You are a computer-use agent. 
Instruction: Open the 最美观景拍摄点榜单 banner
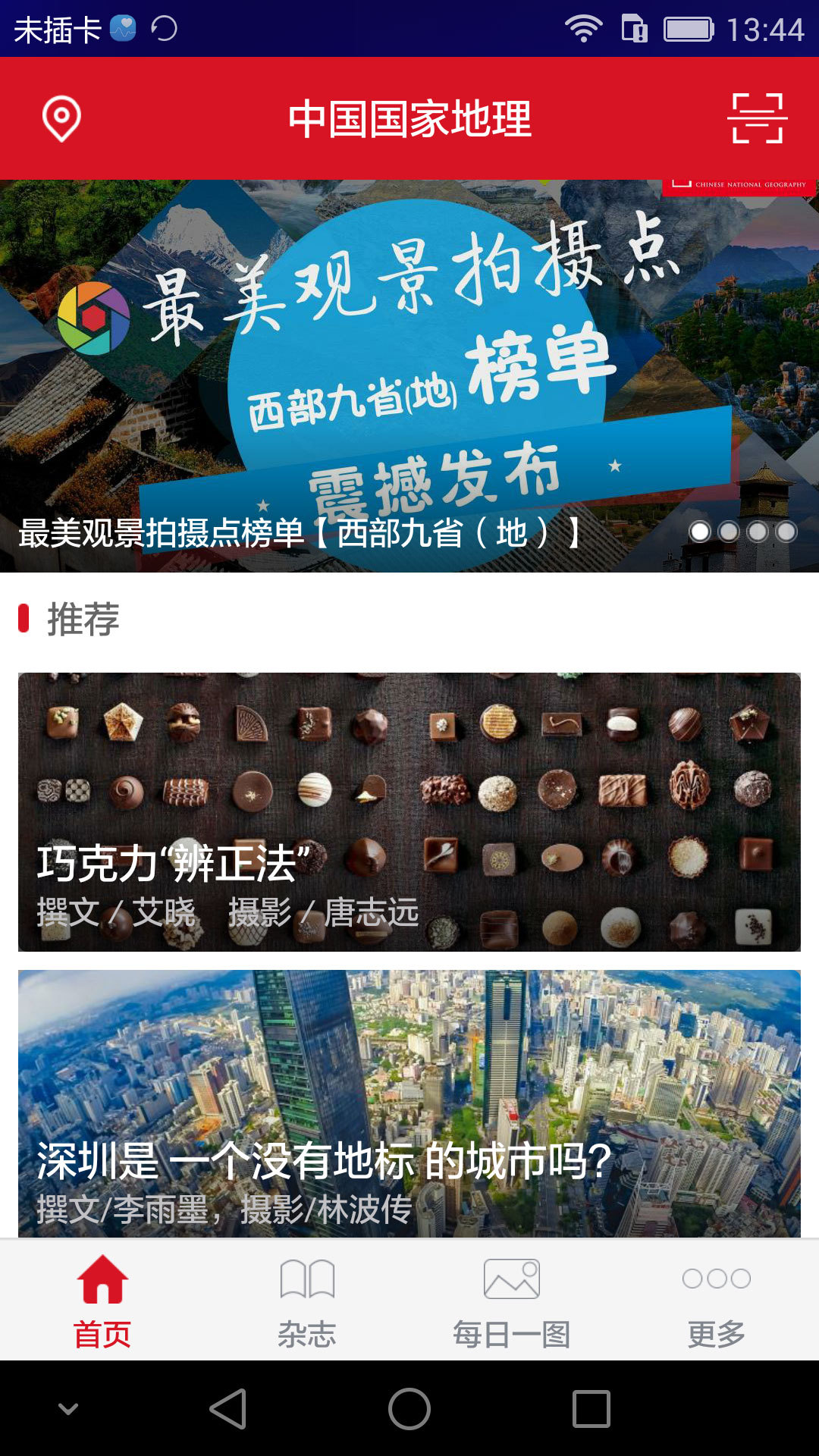click(x=409, y=375)
